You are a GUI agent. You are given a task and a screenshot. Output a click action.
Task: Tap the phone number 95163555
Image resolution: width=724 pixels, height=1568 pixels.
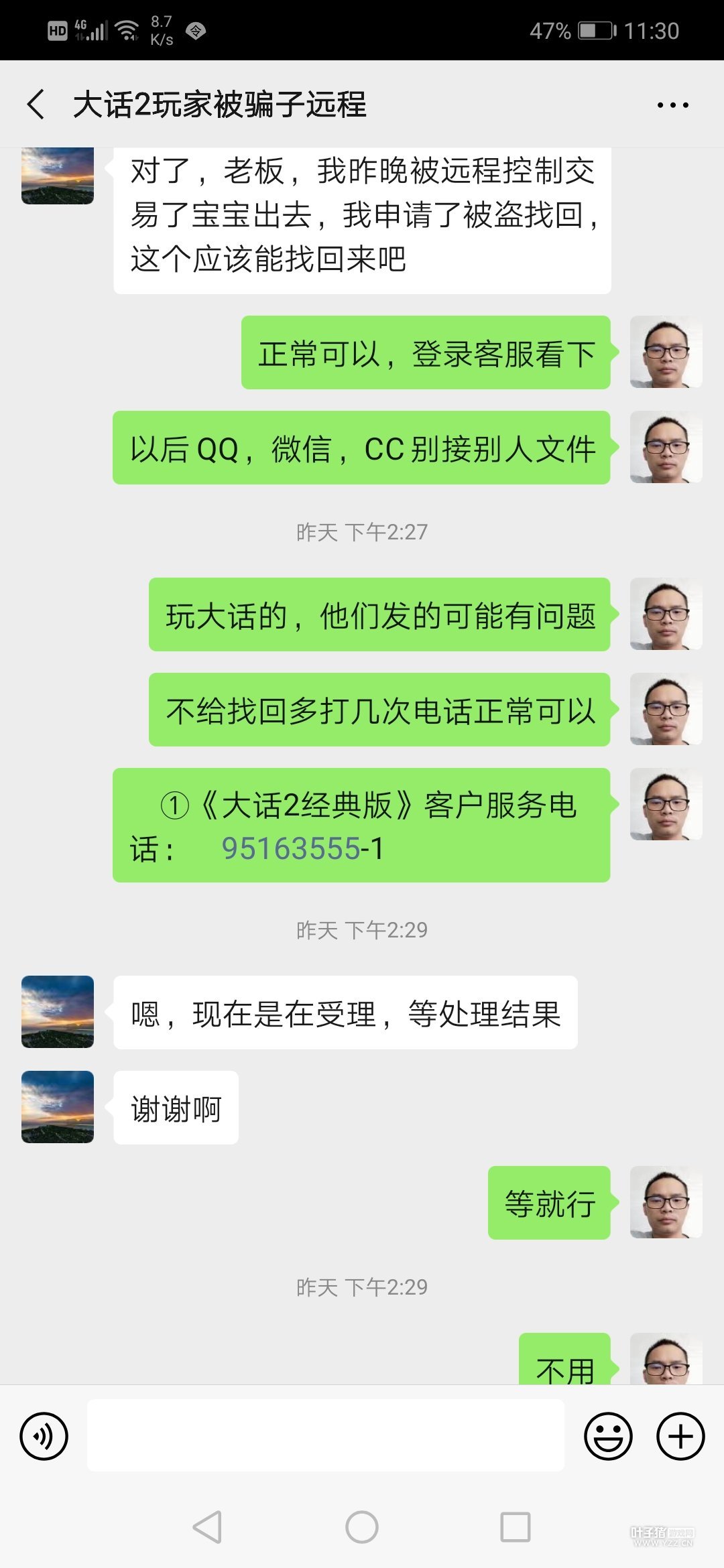click(x=291, y=849)
